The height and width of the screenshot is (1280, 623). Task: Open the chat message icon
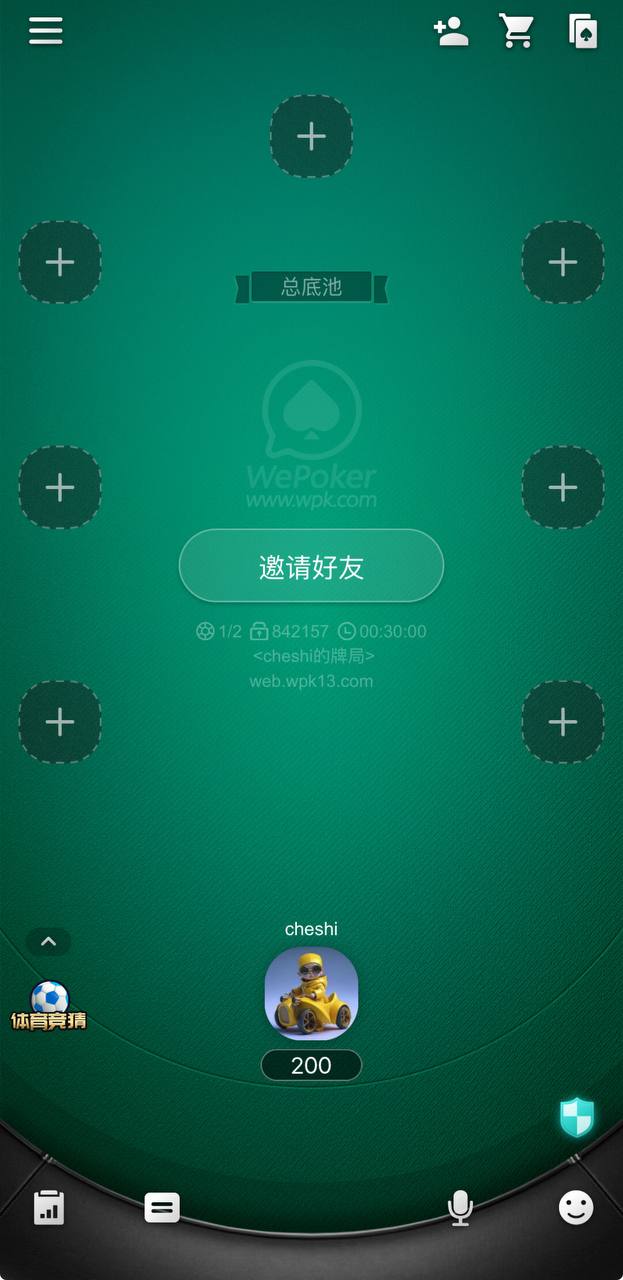coord(162,1207)
